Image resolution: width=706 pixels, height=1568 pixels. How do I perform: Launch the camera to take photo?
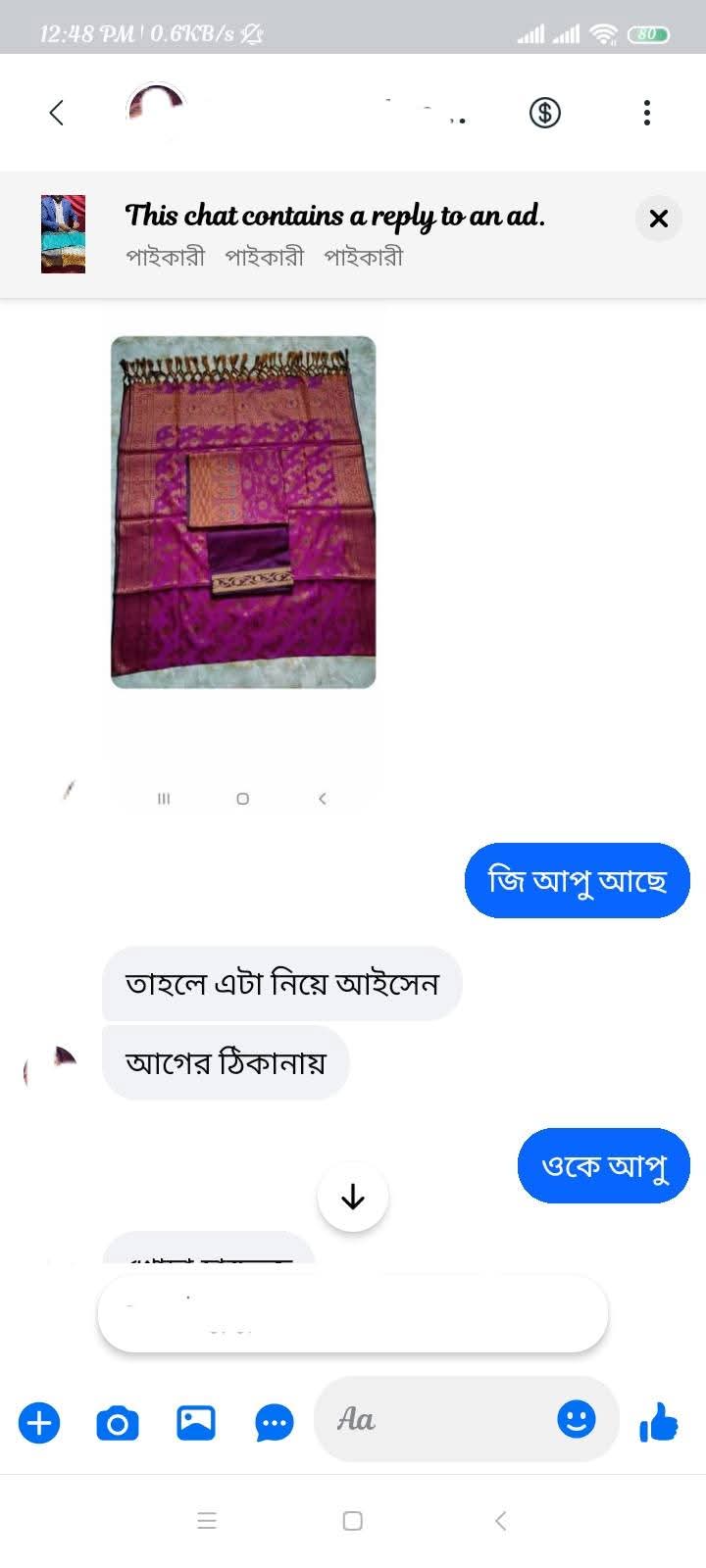[x=118, y=1422]
